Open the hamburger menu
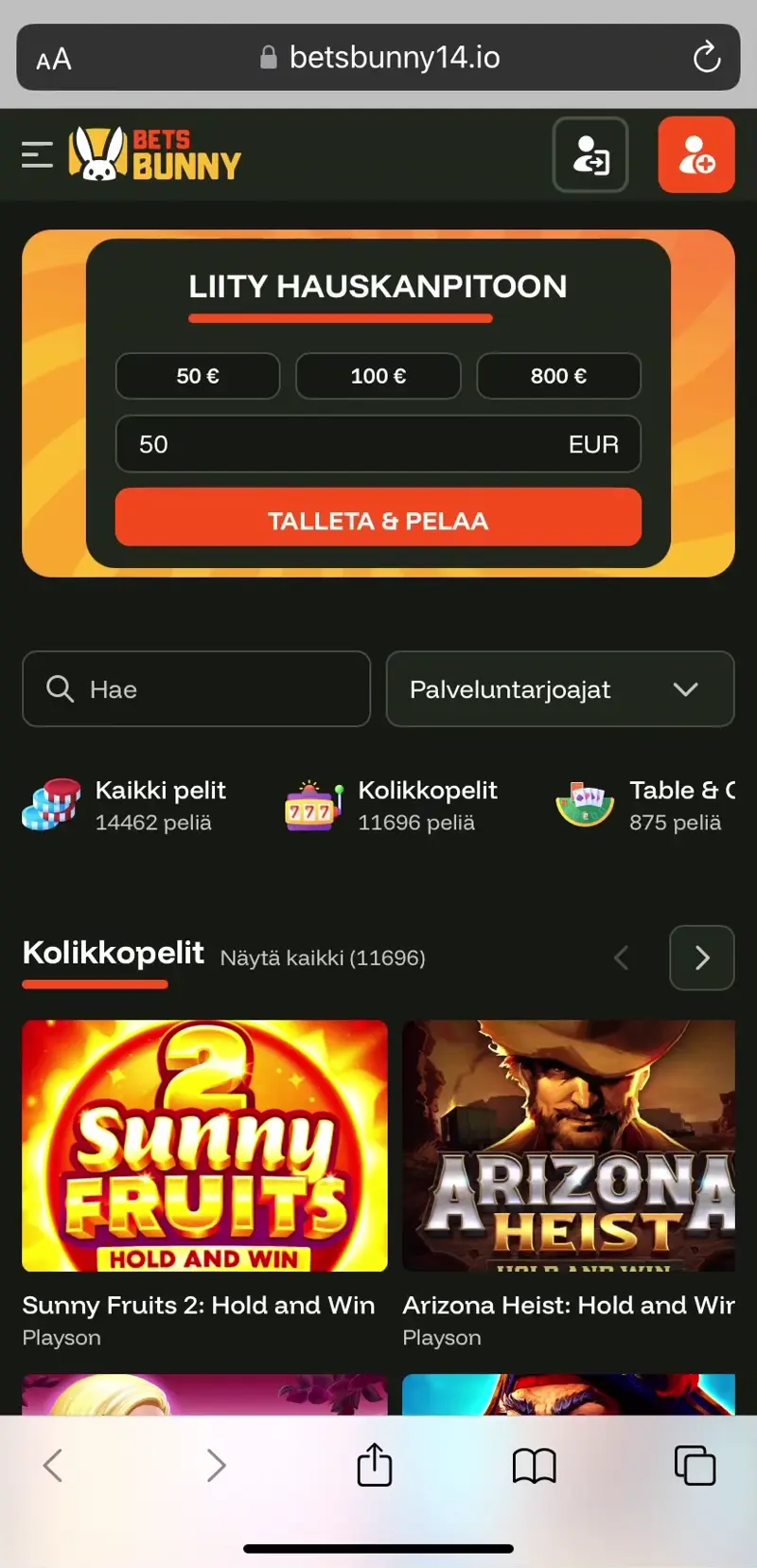The height and width of the screenshot is (1568, 757). [37, 154]
